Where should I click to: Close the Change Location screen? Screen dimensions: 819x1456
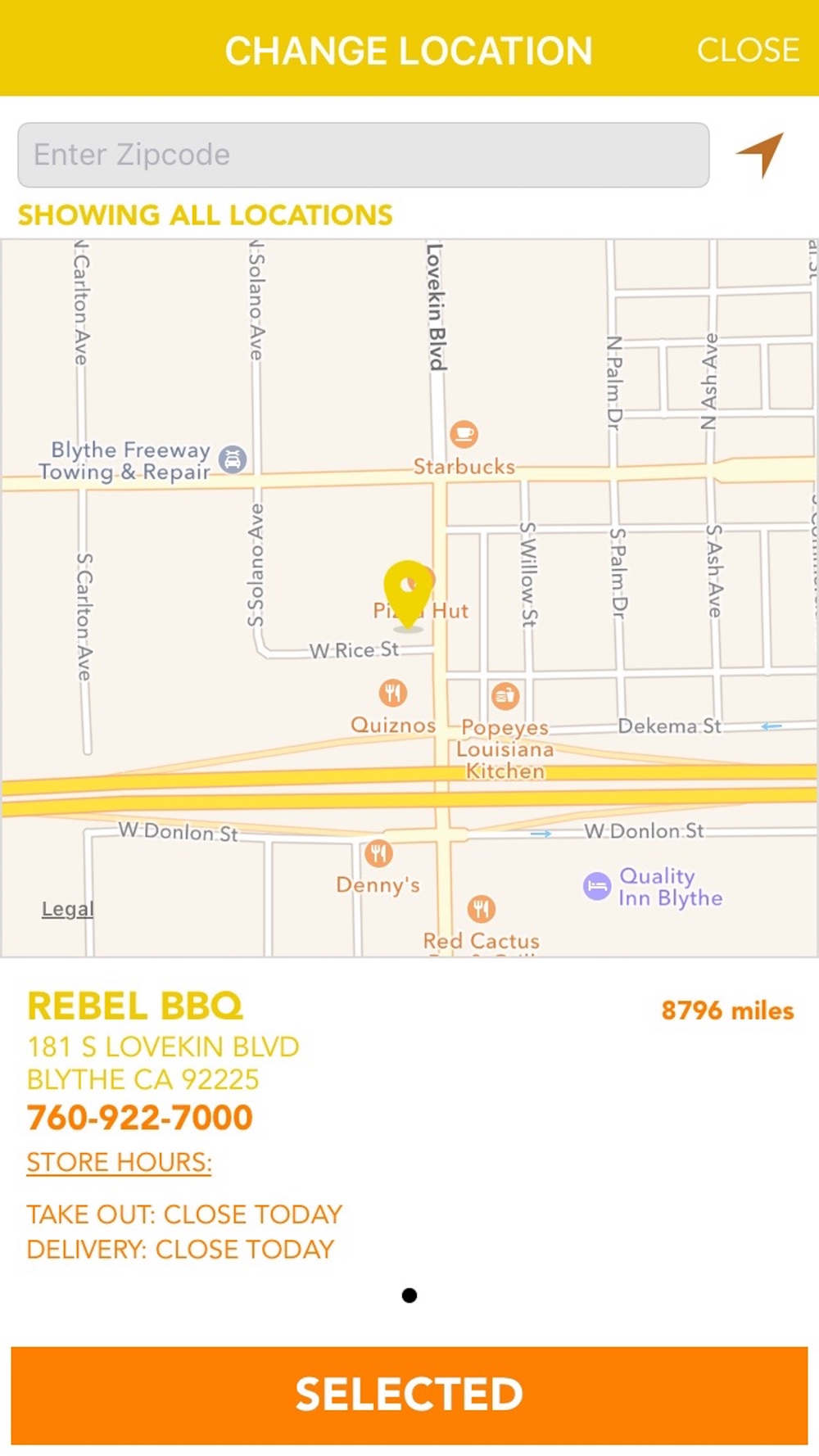748,50
